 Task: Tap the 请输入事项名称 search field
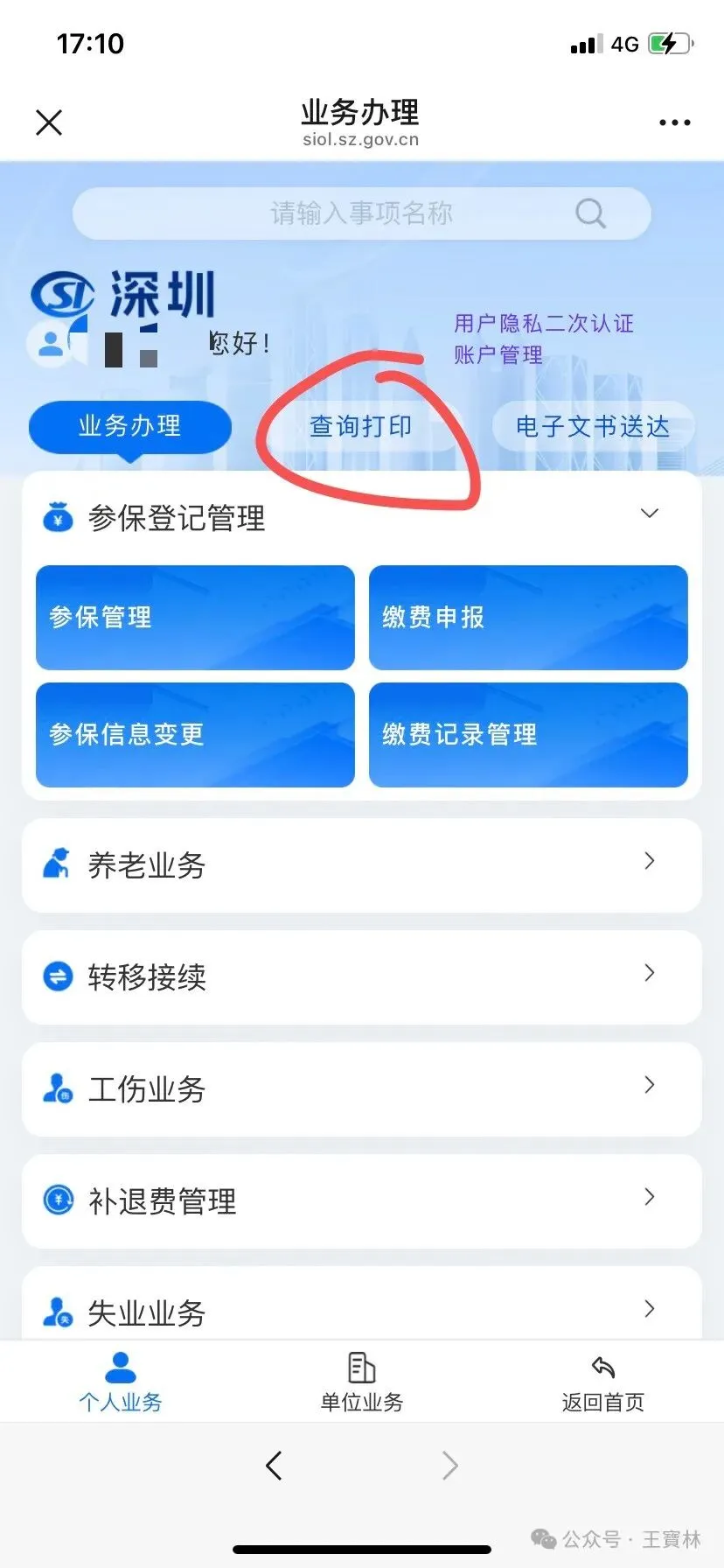[362, 213]
